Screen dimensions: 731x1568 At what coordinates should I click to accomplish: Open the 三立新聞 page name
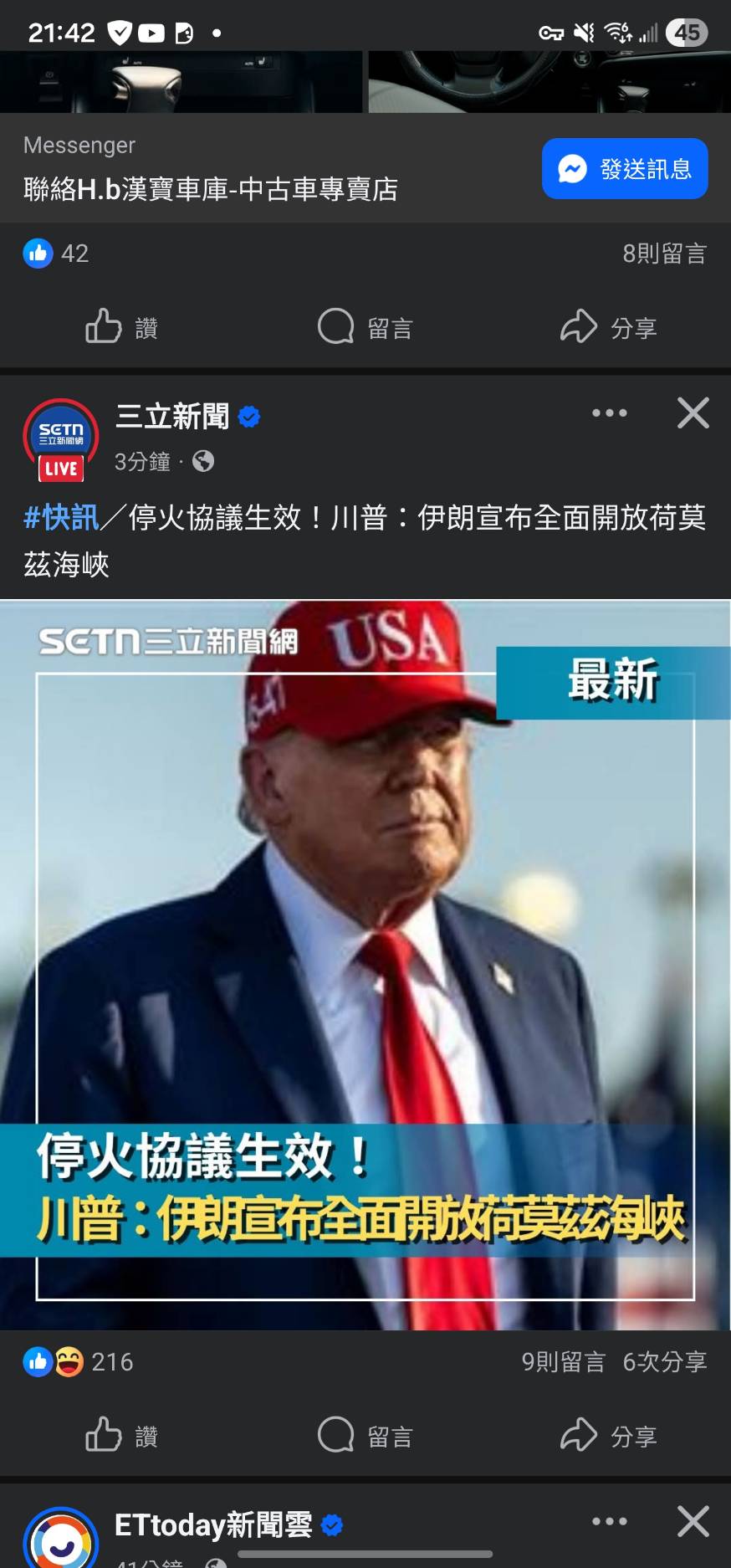tap(172, 416)
